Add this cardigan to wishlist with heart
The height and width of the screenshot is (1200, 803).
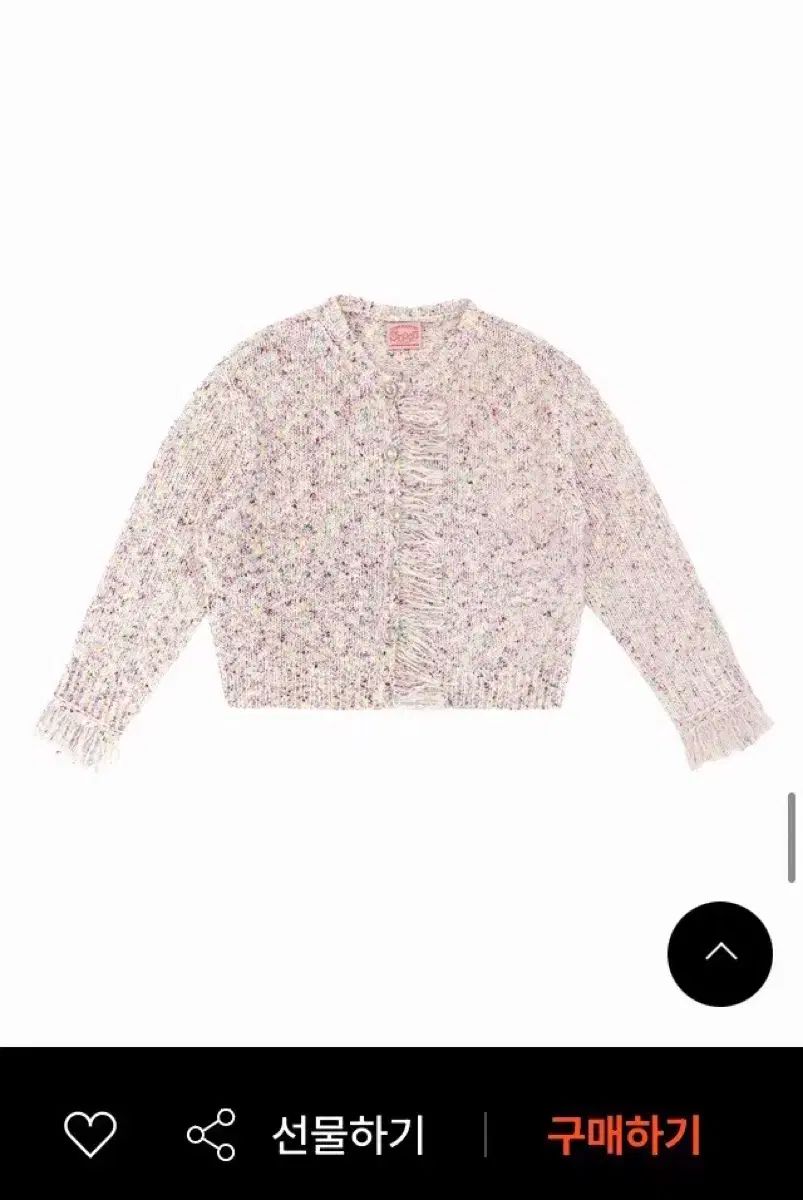(x=90, y=1135)
